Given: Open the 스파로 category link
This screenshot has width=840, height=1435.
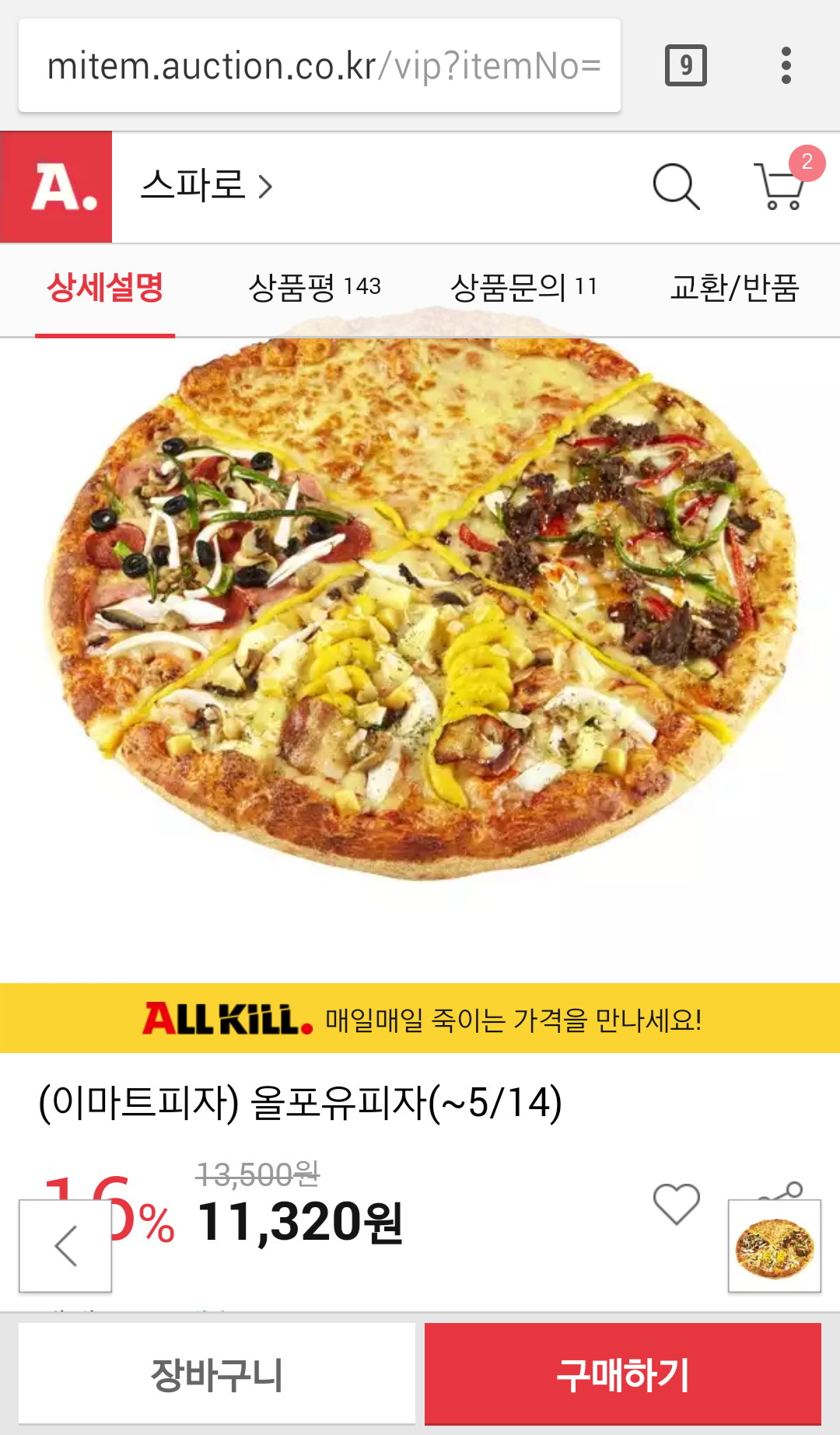Looking at the screenshot, I should (206, 187).
